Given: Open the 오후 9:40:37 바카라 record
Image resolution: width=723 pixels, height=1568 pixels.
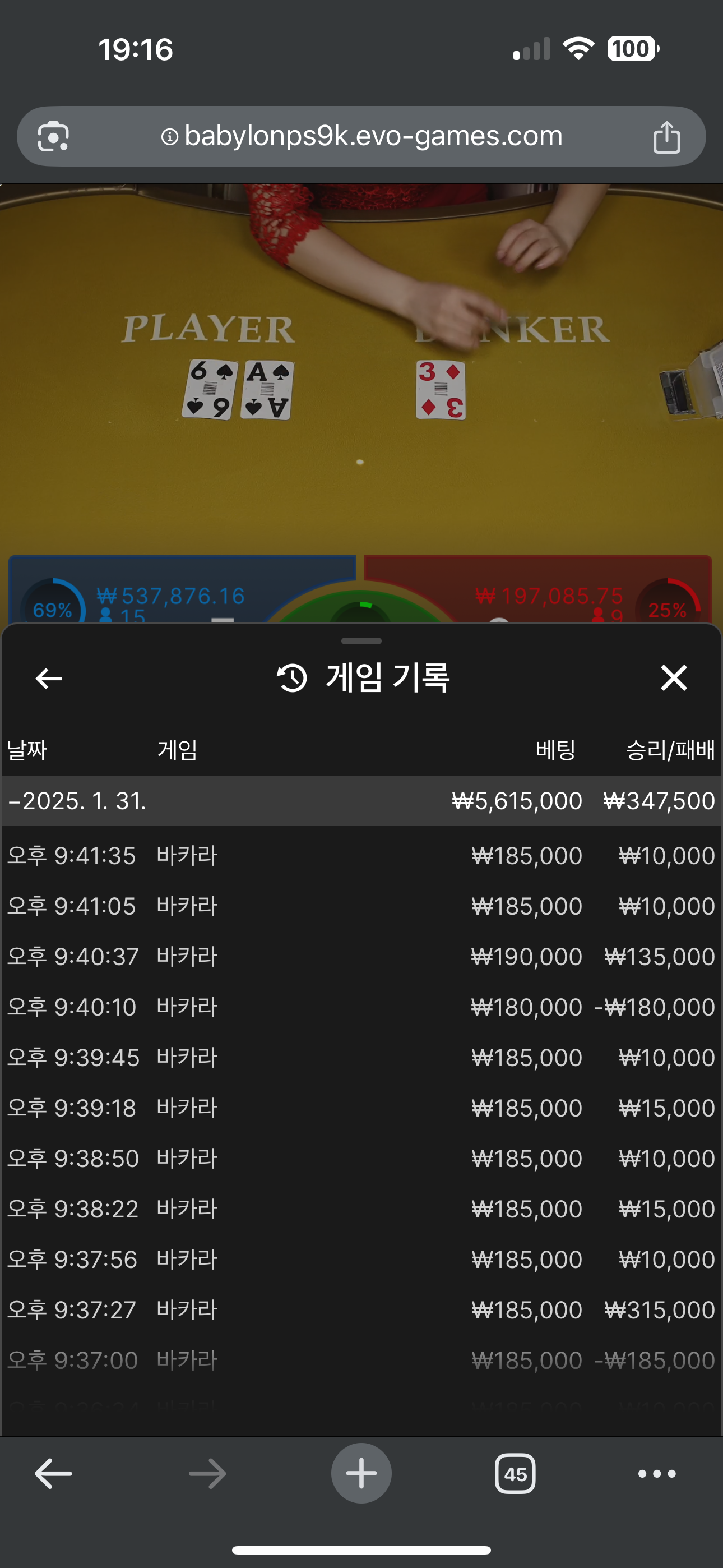Looking at the screenshot, I should click(360, 956).
